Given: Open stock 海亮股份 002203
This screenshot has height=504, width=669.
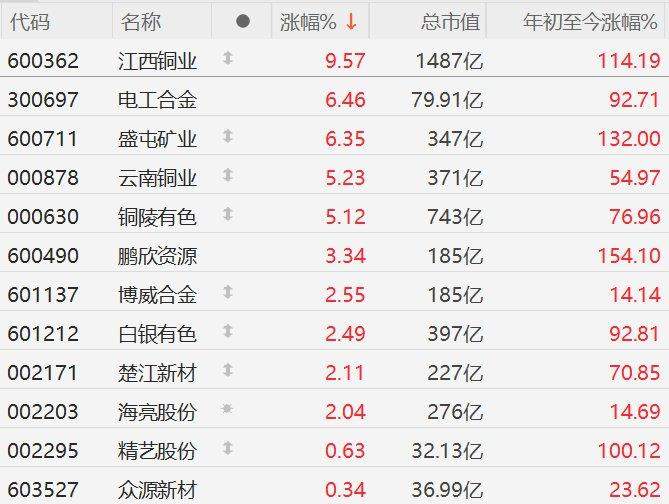Looking at the screenshot, I should (x=157, y=411).
